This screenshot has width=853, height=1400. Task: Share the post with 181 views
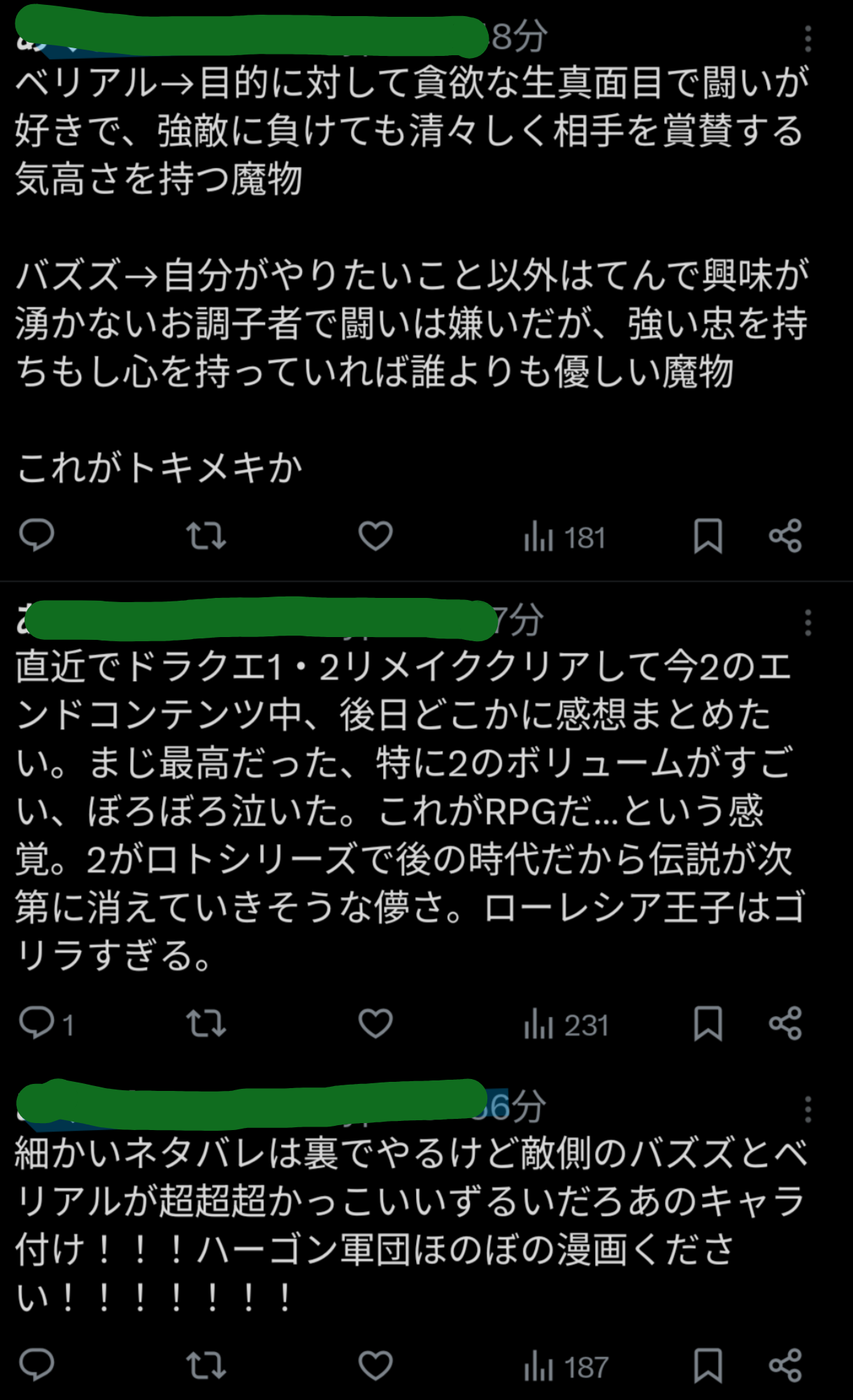click(785, 536)
